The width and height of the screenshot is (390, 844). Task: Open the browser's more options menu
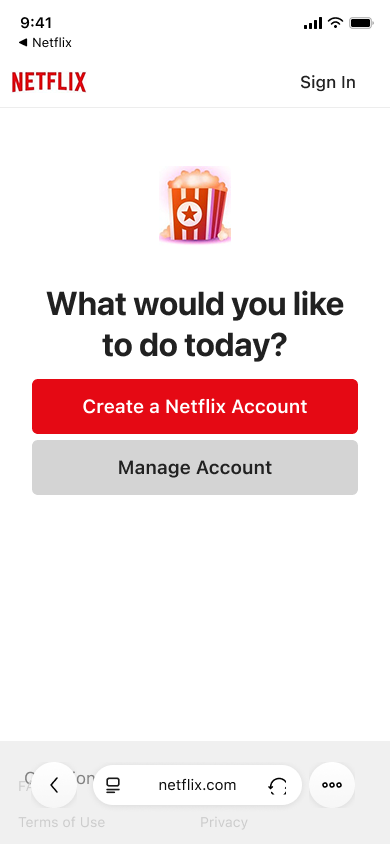332,785
